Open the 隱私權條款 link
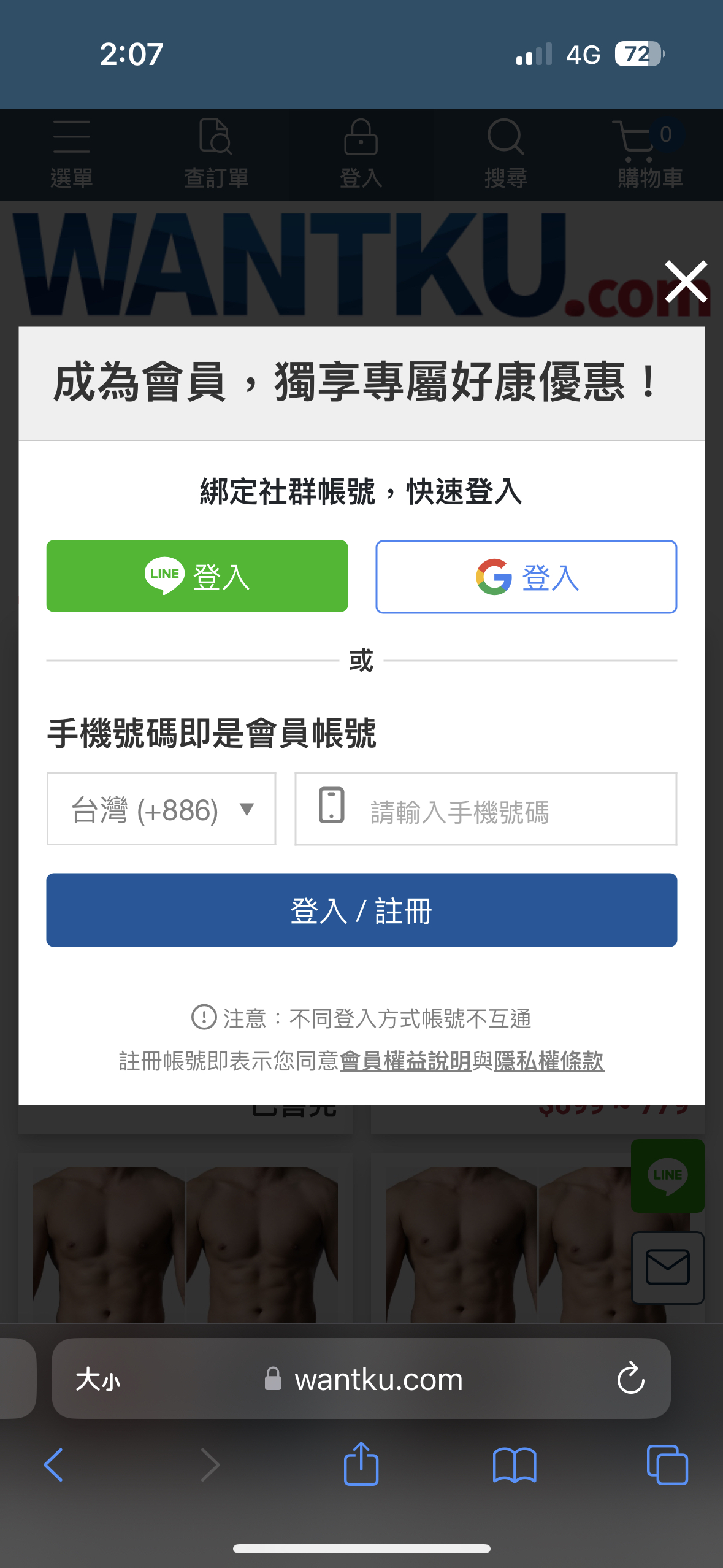The width and height of the screenshot is (723, 1568). 549,1061
